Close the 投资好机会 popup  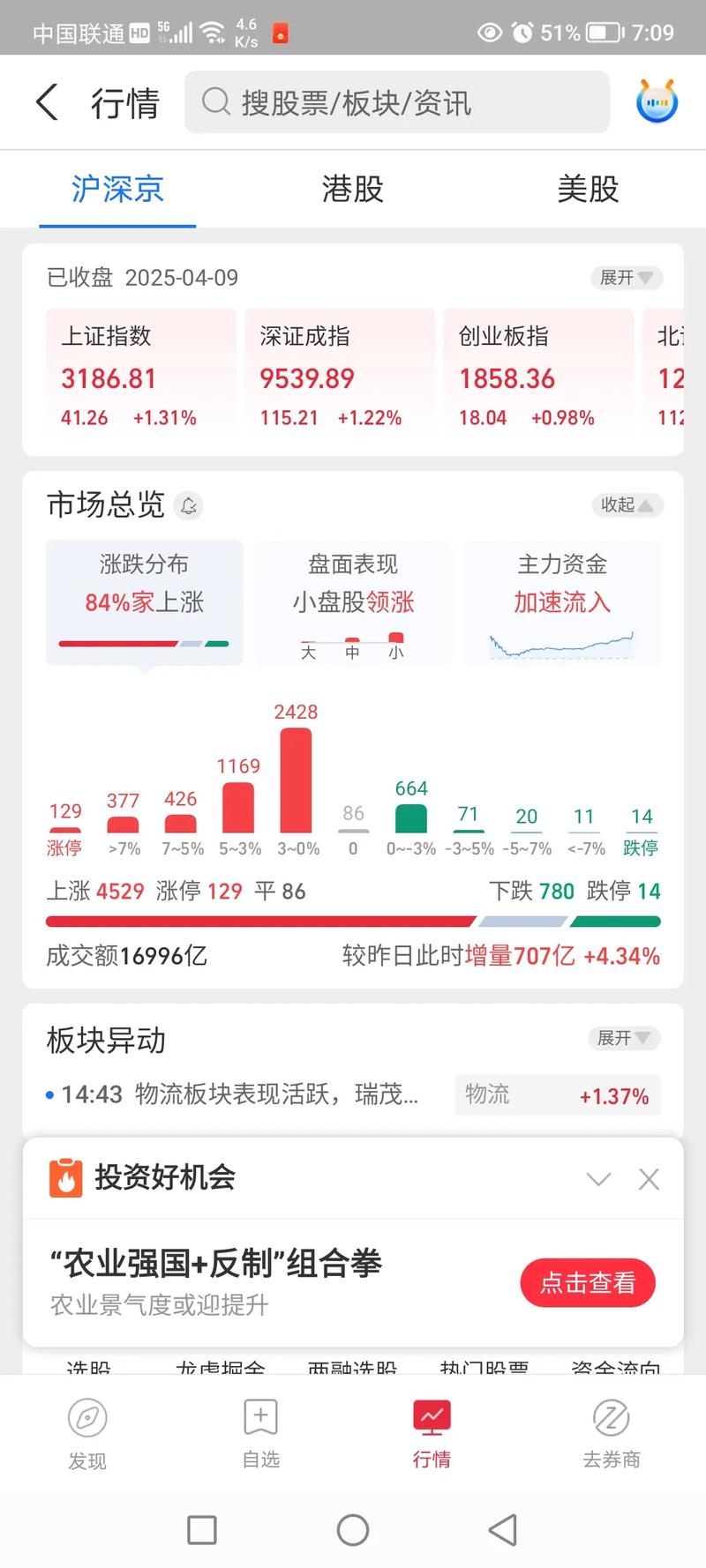pyautogui.click(x=649, y=1179)
